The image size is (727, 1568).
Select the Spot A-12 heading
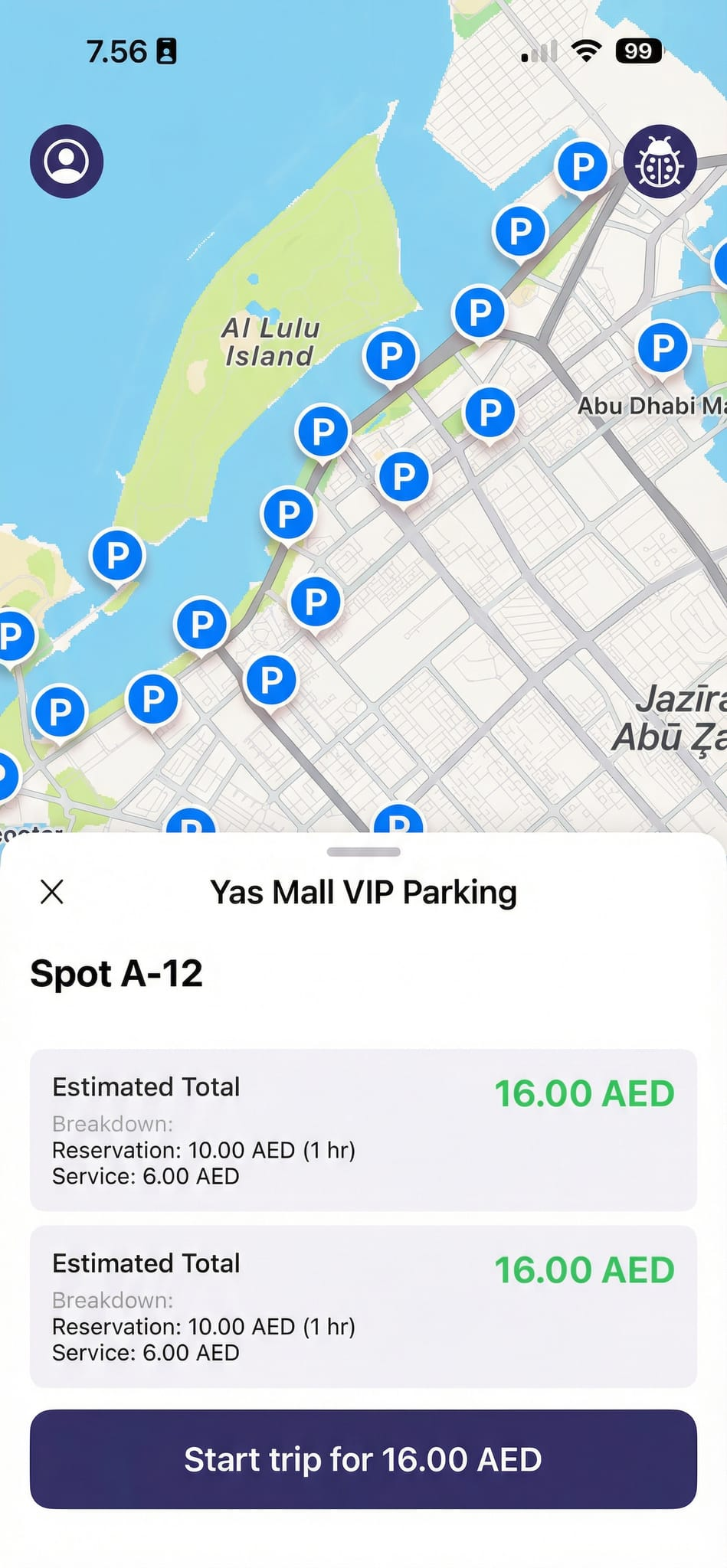click(115, 973)
